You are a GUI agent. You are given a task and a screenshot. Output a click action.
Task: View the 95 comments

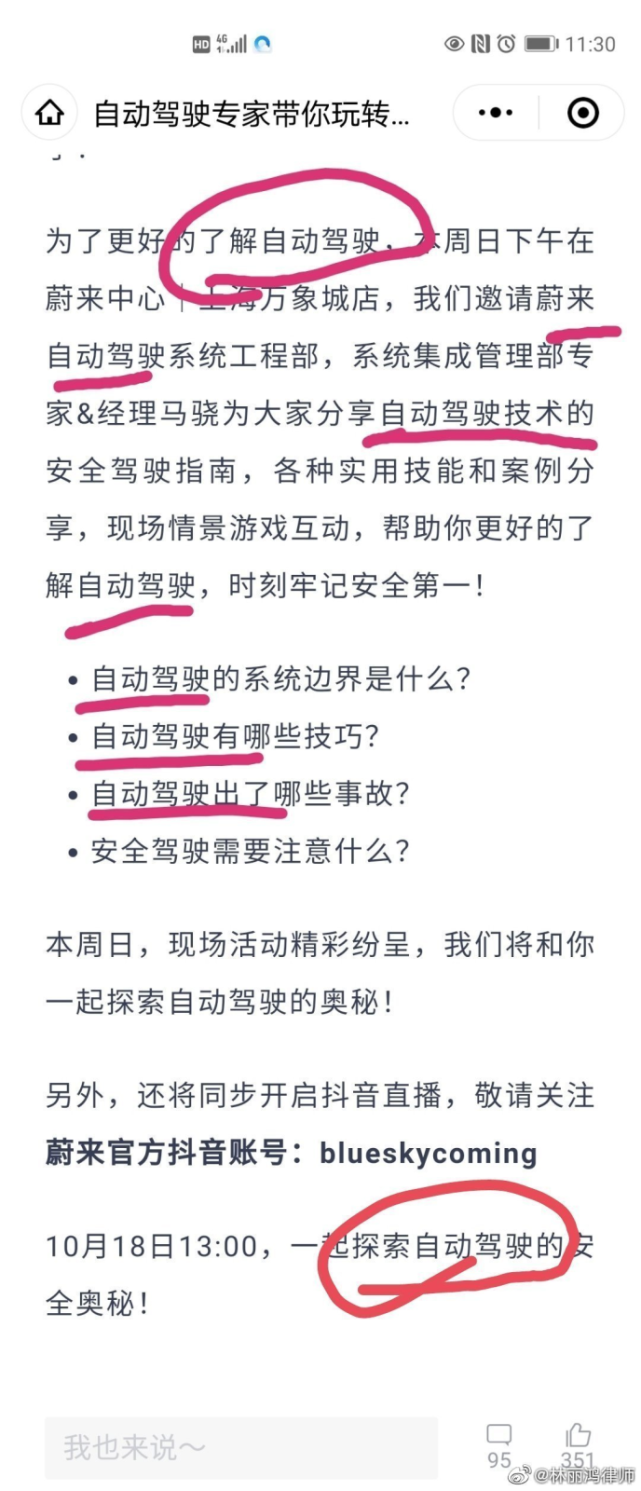click(499, 1444)
